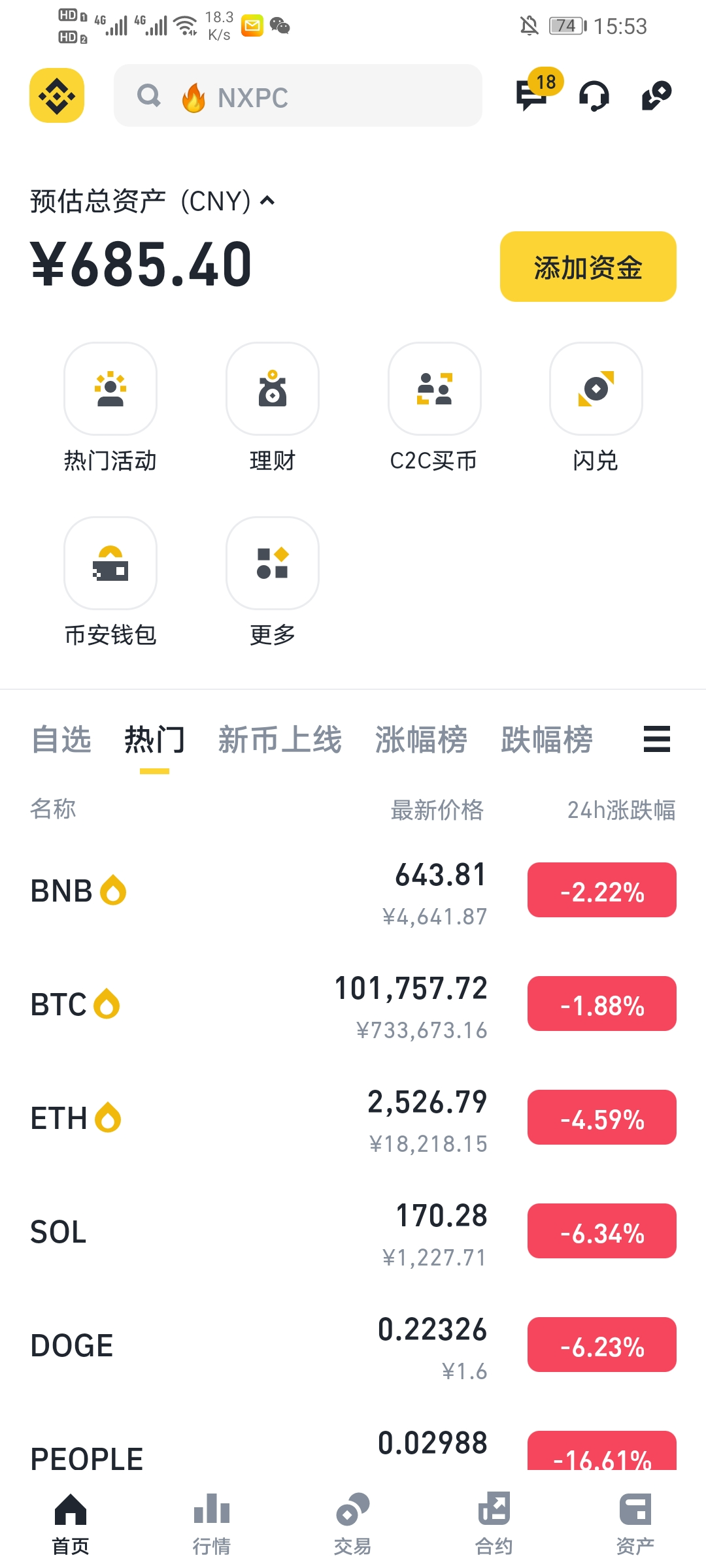Switch to 自选 watchlist tab

[61, 740]
